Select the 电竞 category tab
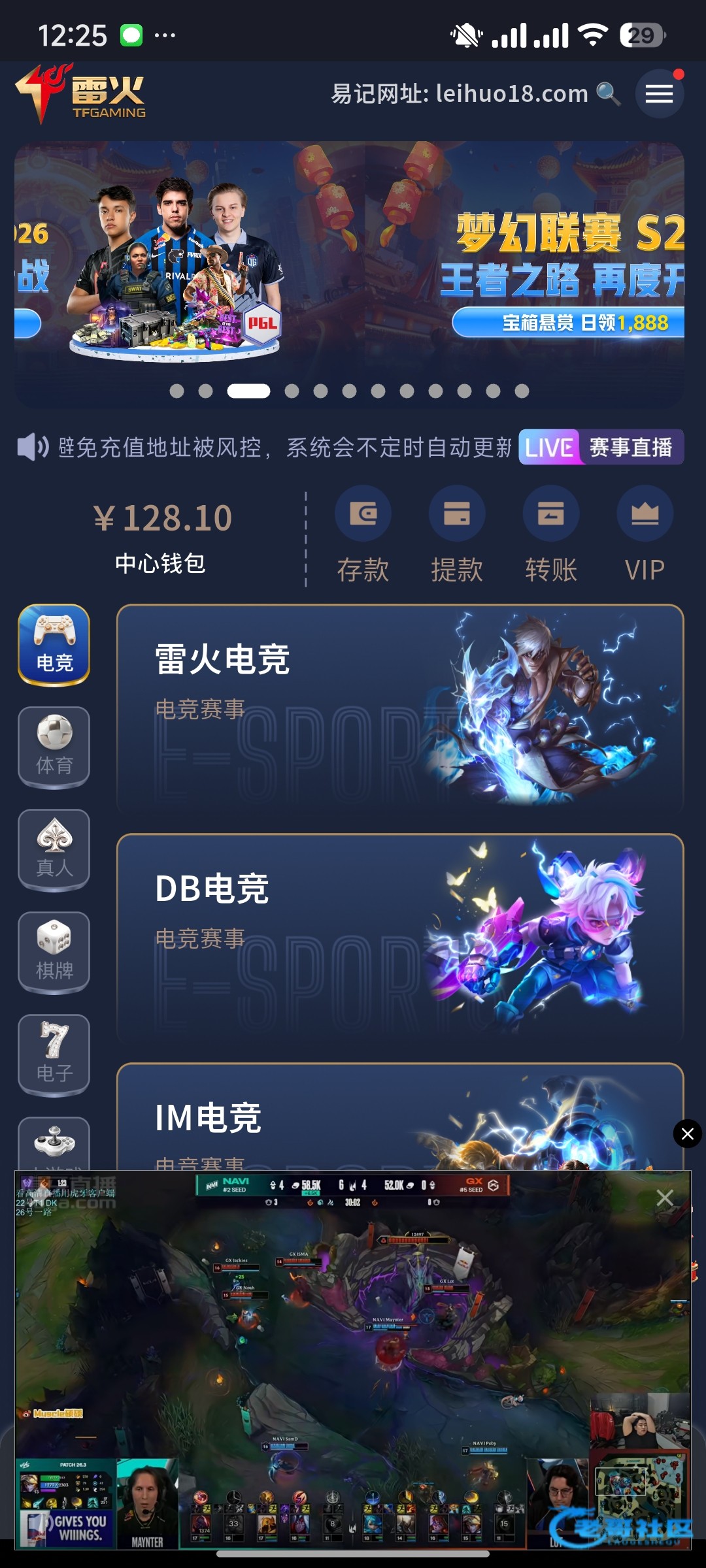Image resolution: width=706 pixels, height=1568 pixels. 54,645
